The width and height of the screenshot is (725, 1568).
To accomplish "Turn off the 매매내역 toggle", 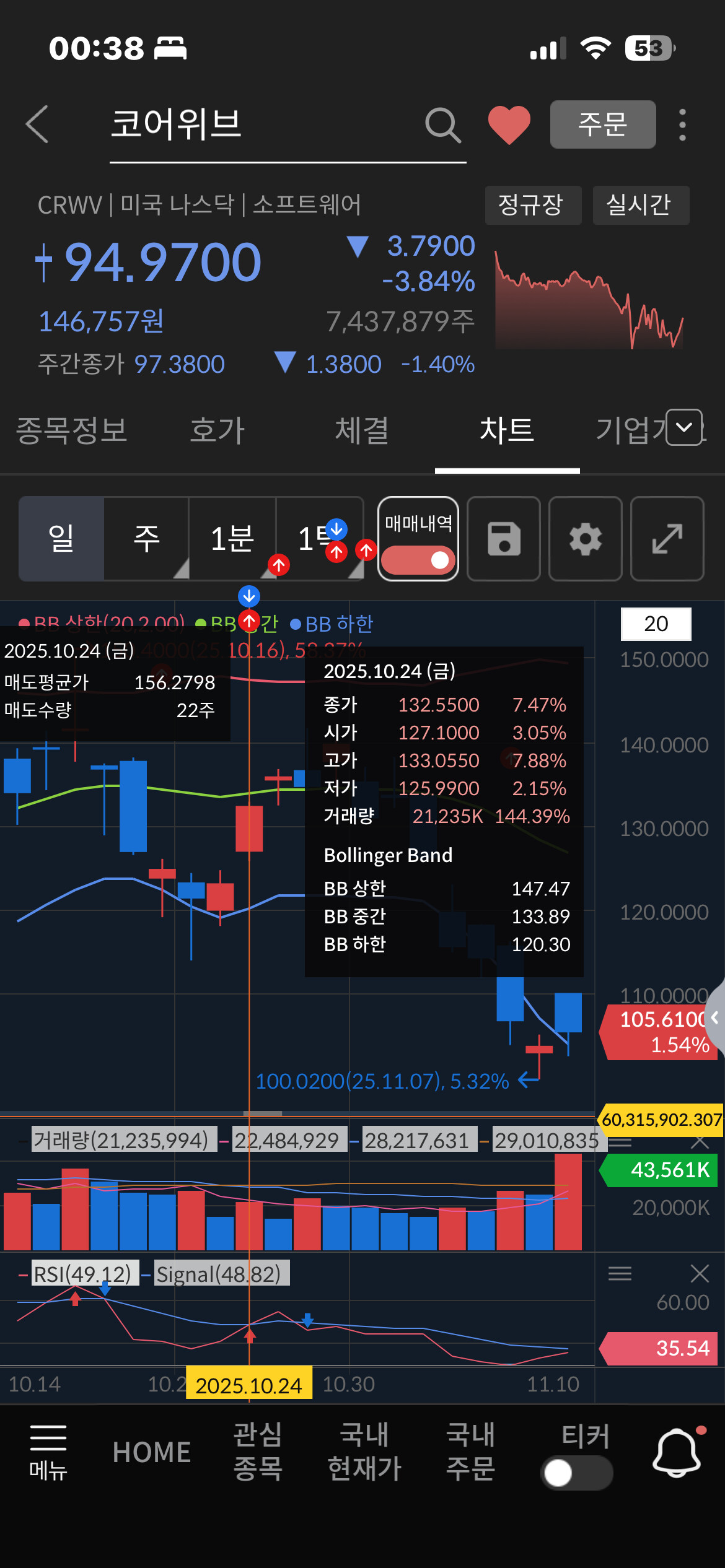I will (418, 560).
